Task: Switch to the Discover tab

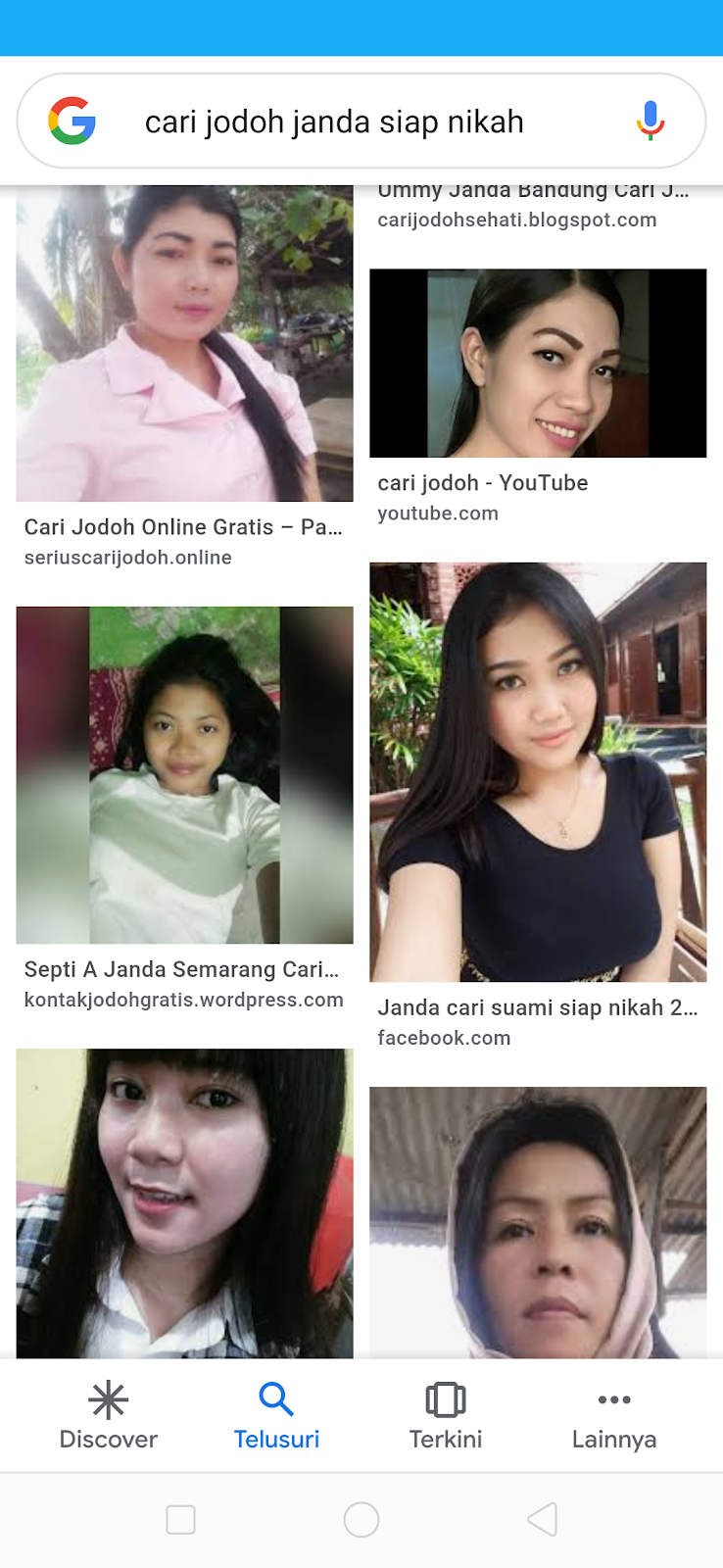Action: (108, 1414)
